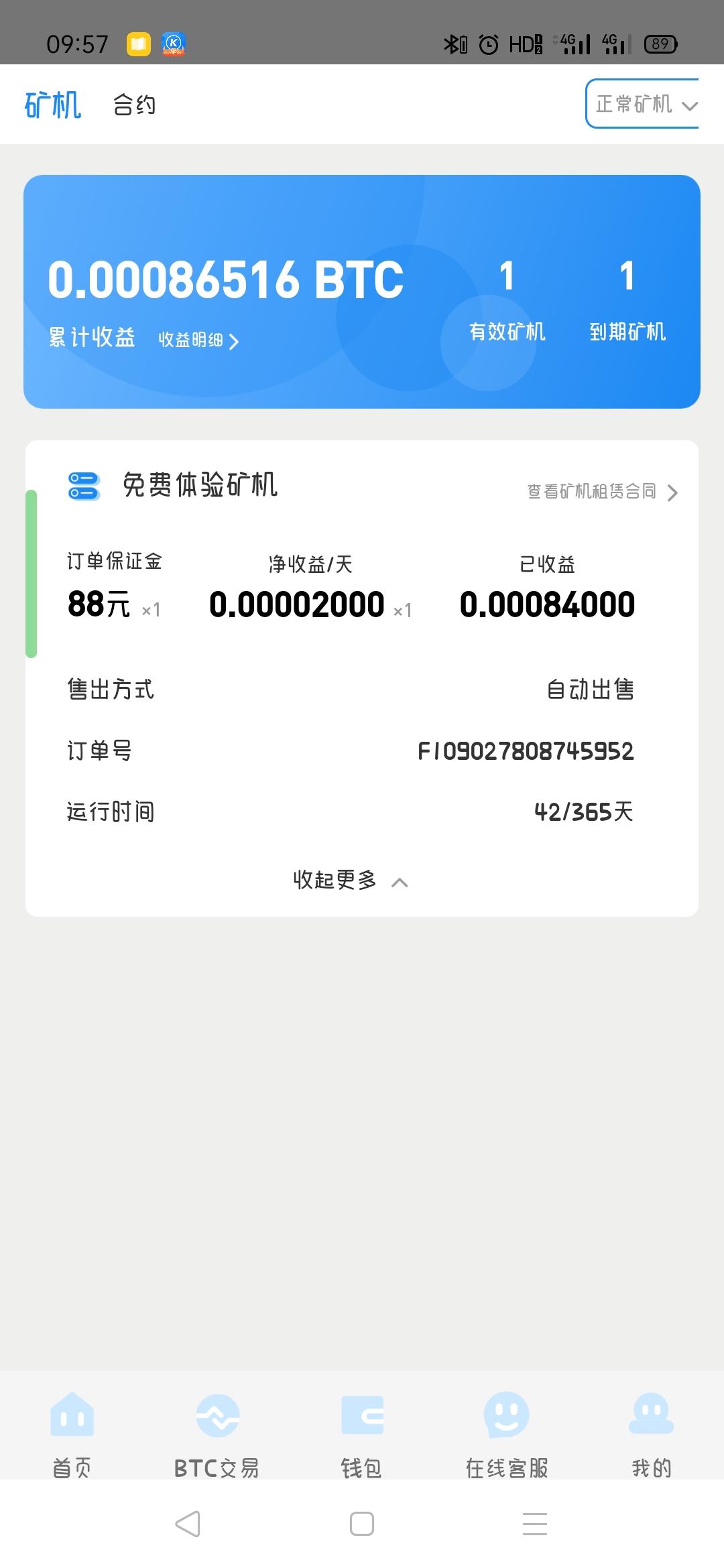Collapse details with 收起更多
This screenshot has height=1568, width=724.
(x=351, y=880)
